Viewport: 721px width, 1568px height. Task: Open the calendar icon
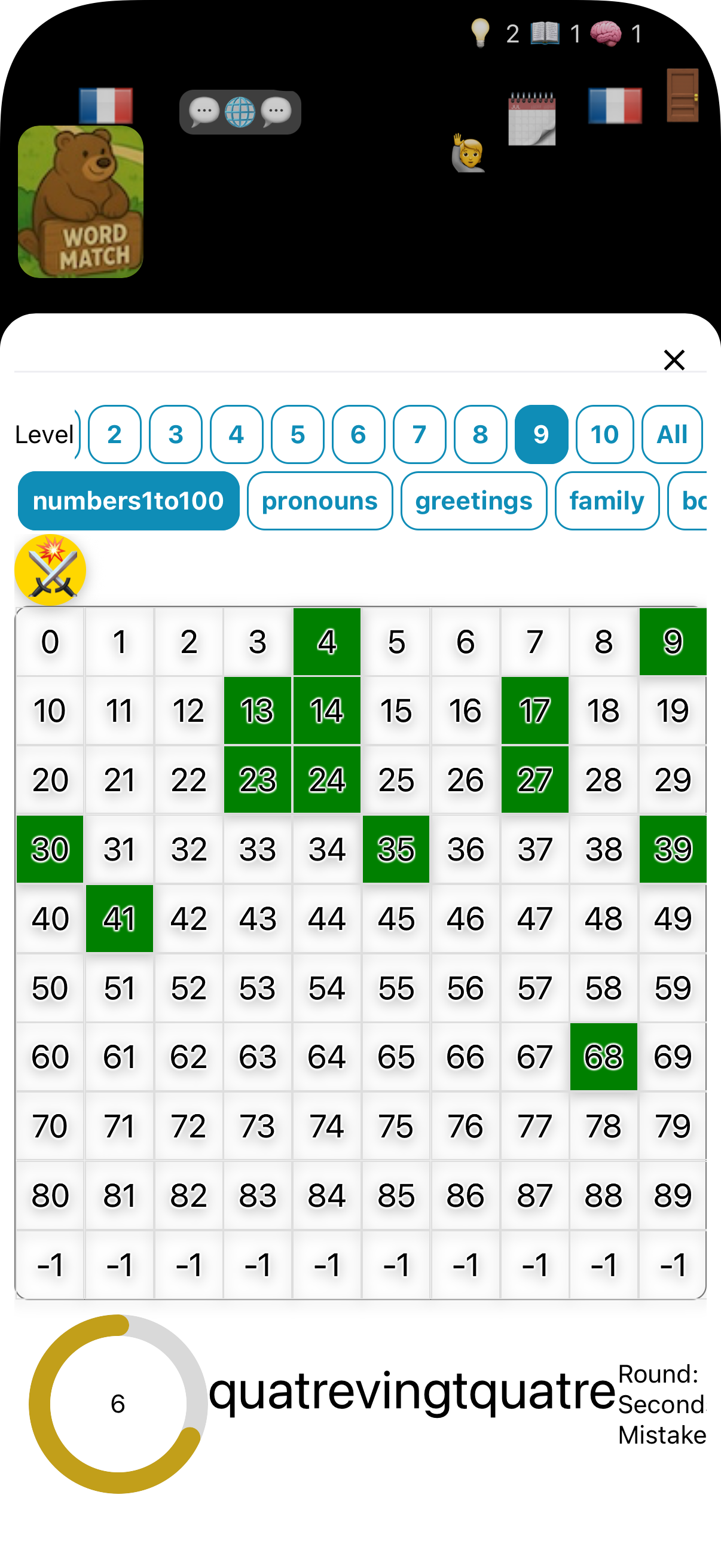531,118
